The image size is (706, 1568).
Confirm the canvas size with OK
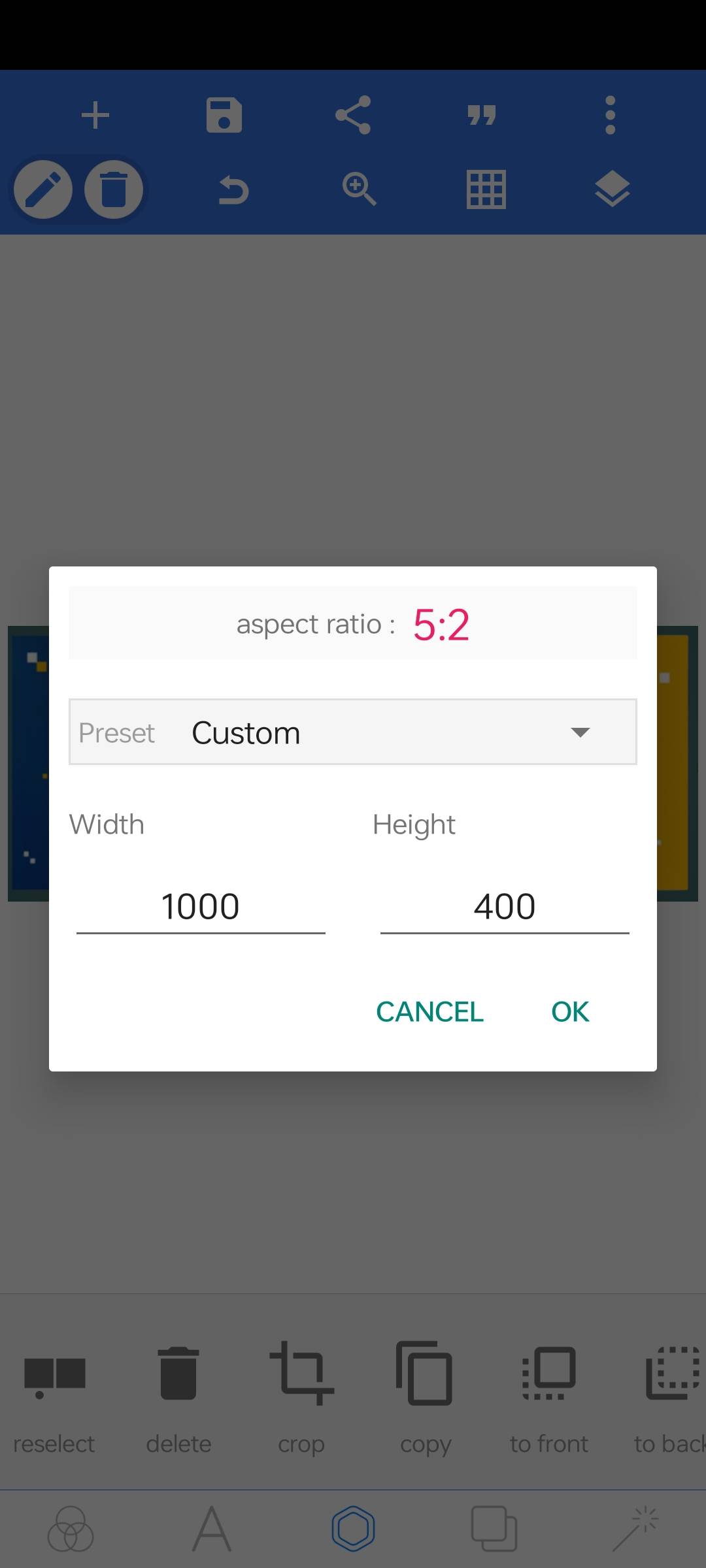coord(570,1012)
